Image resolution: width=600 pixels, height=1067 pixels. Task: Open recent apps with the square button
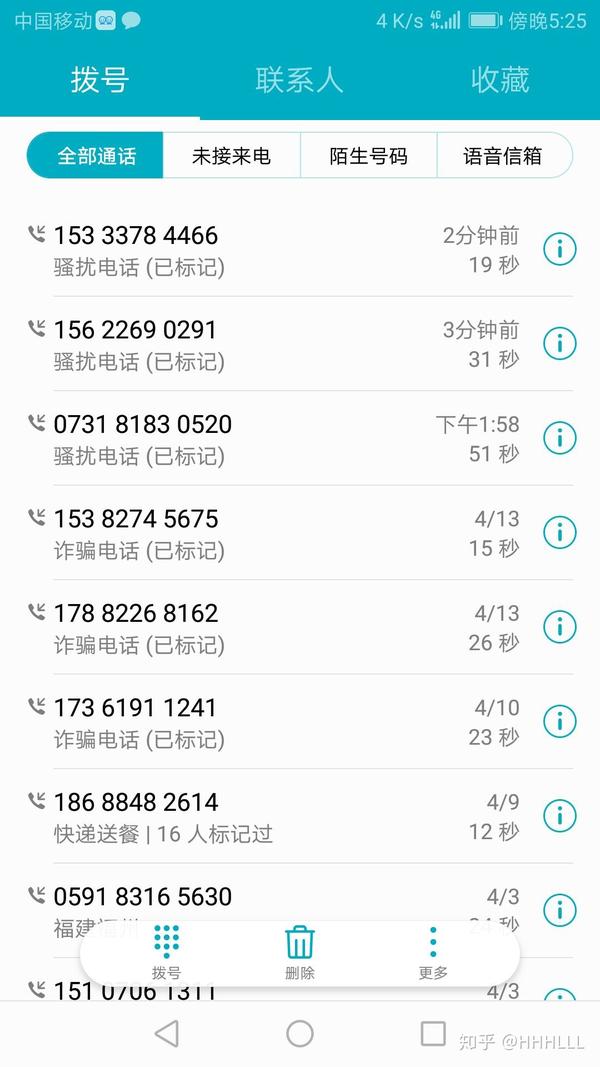[x=433, y=1033]
